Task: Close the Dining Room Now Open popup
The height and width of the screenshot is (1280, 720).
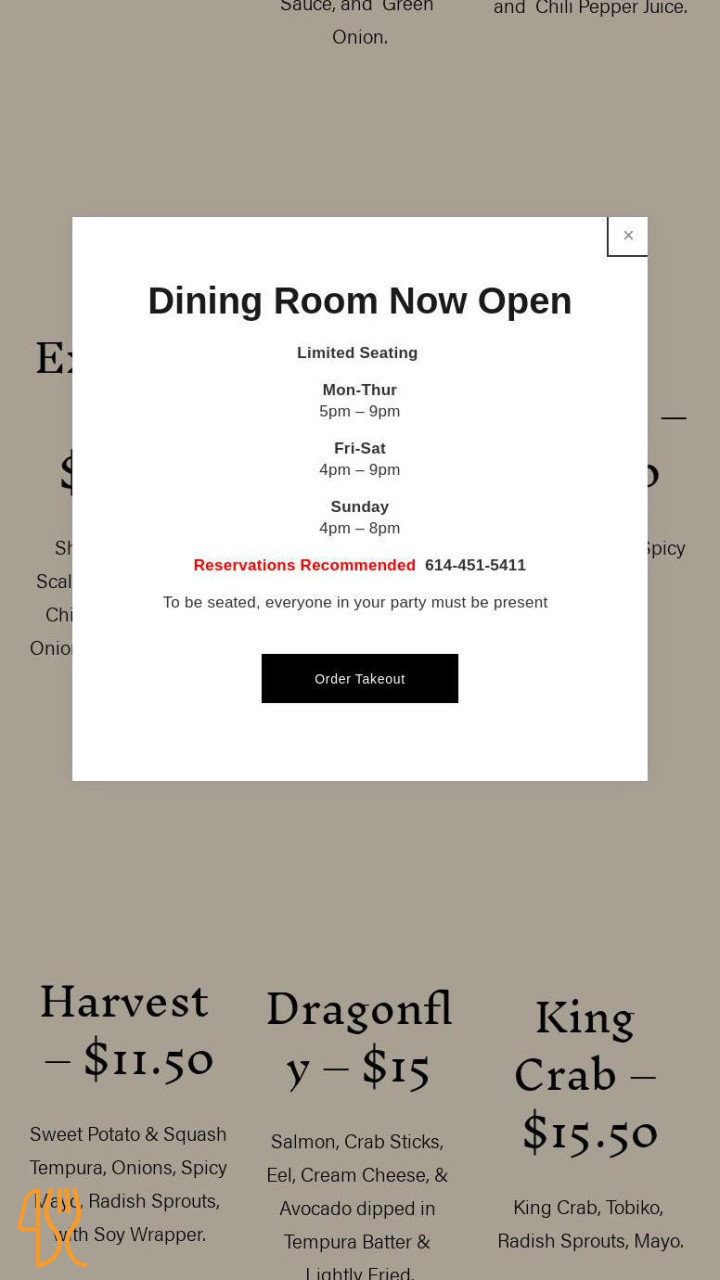Action: point(628,236)
